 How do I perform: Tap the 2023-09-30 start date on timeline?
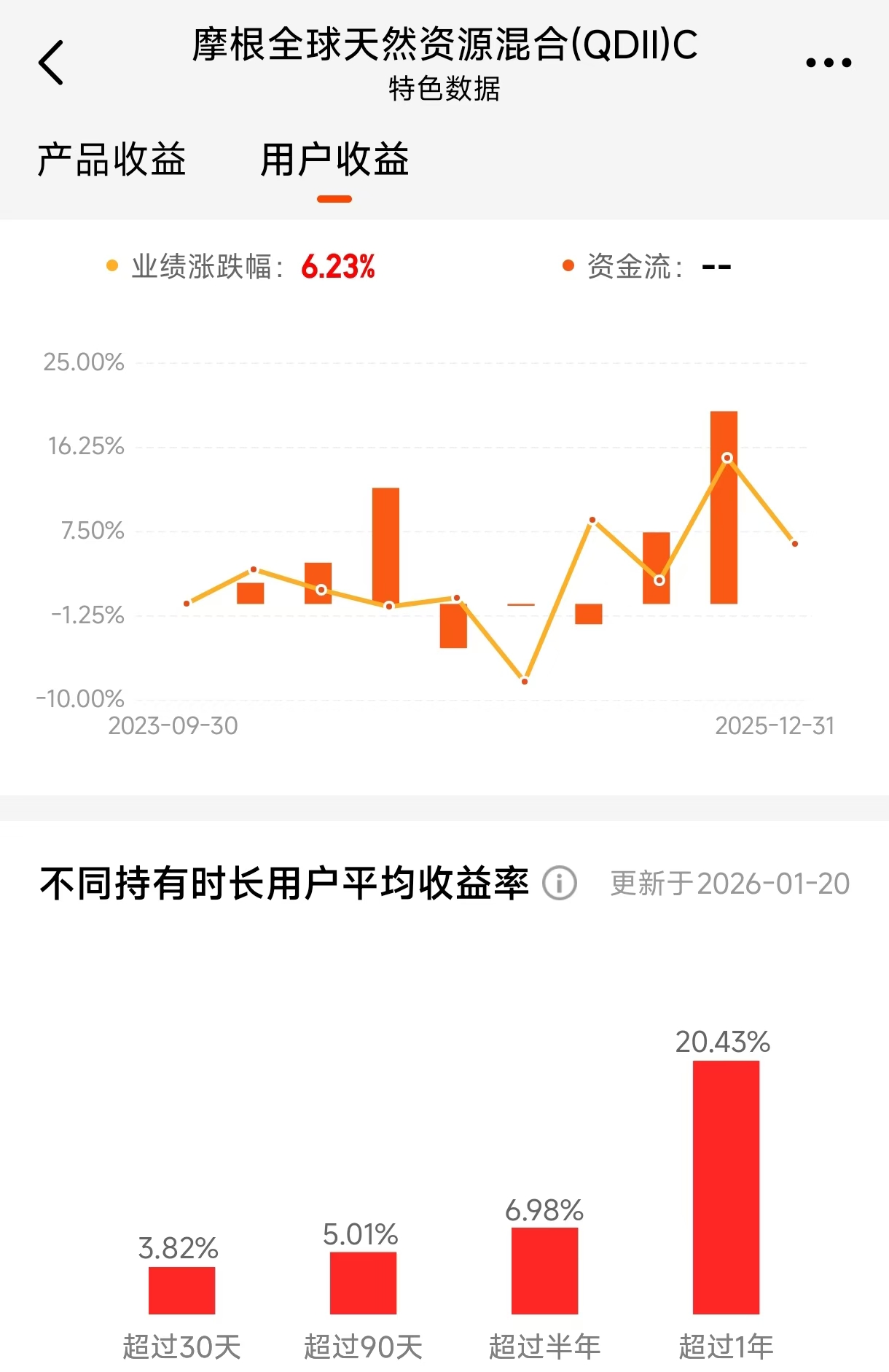(x=173, y=727)
